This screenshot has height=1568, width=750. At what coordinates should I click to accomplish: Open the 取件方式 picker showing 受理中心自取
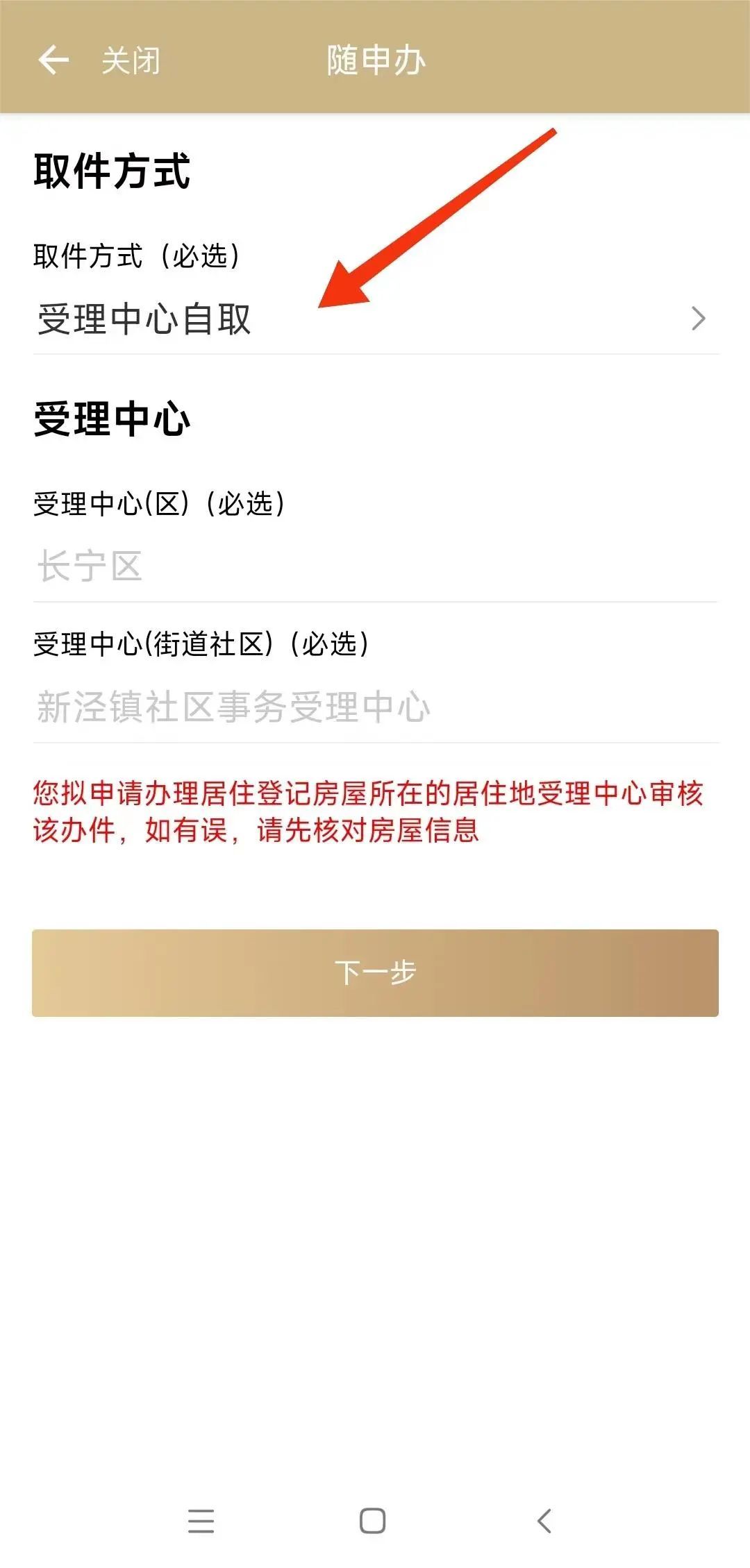[x=375, y=319]
